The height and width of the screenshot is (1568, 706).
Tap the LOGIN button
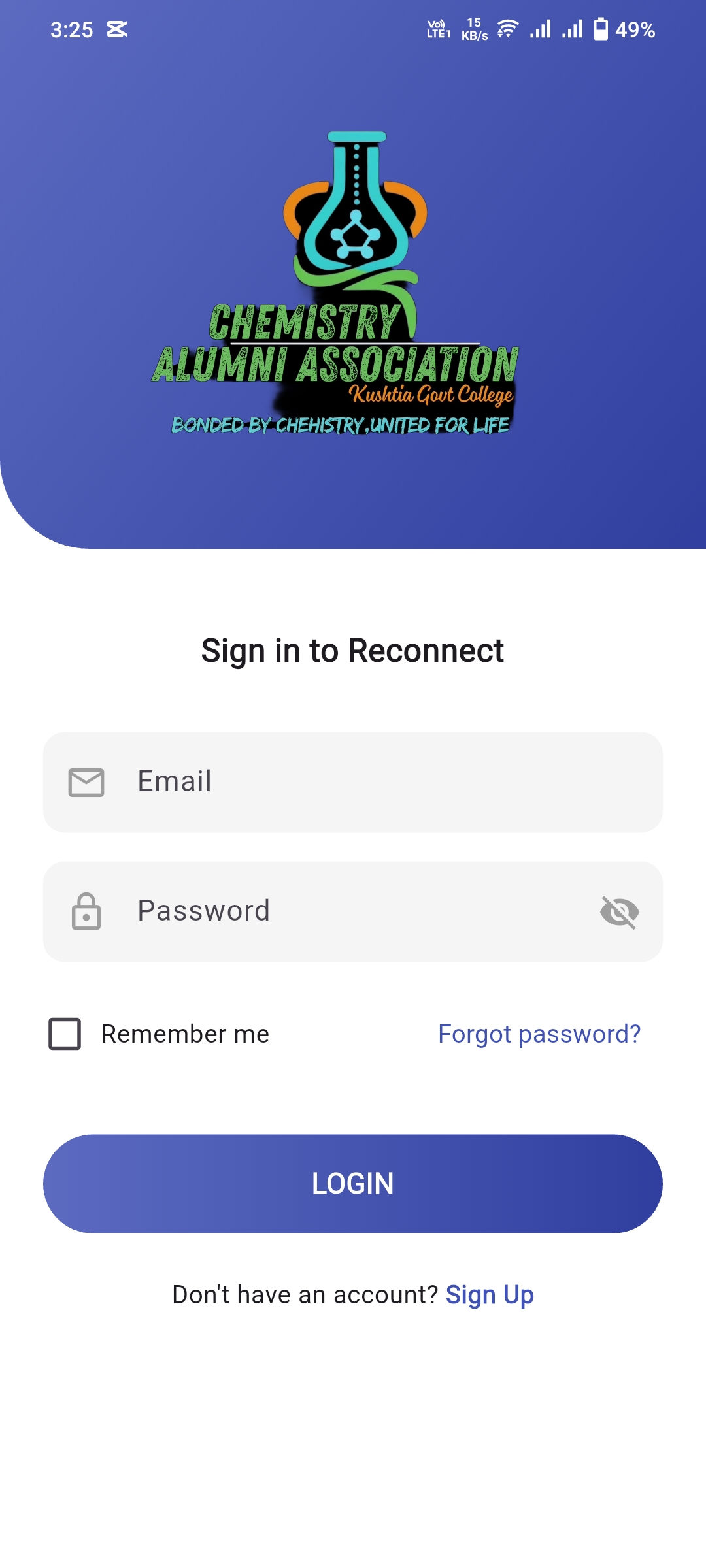pos(353,1184)
